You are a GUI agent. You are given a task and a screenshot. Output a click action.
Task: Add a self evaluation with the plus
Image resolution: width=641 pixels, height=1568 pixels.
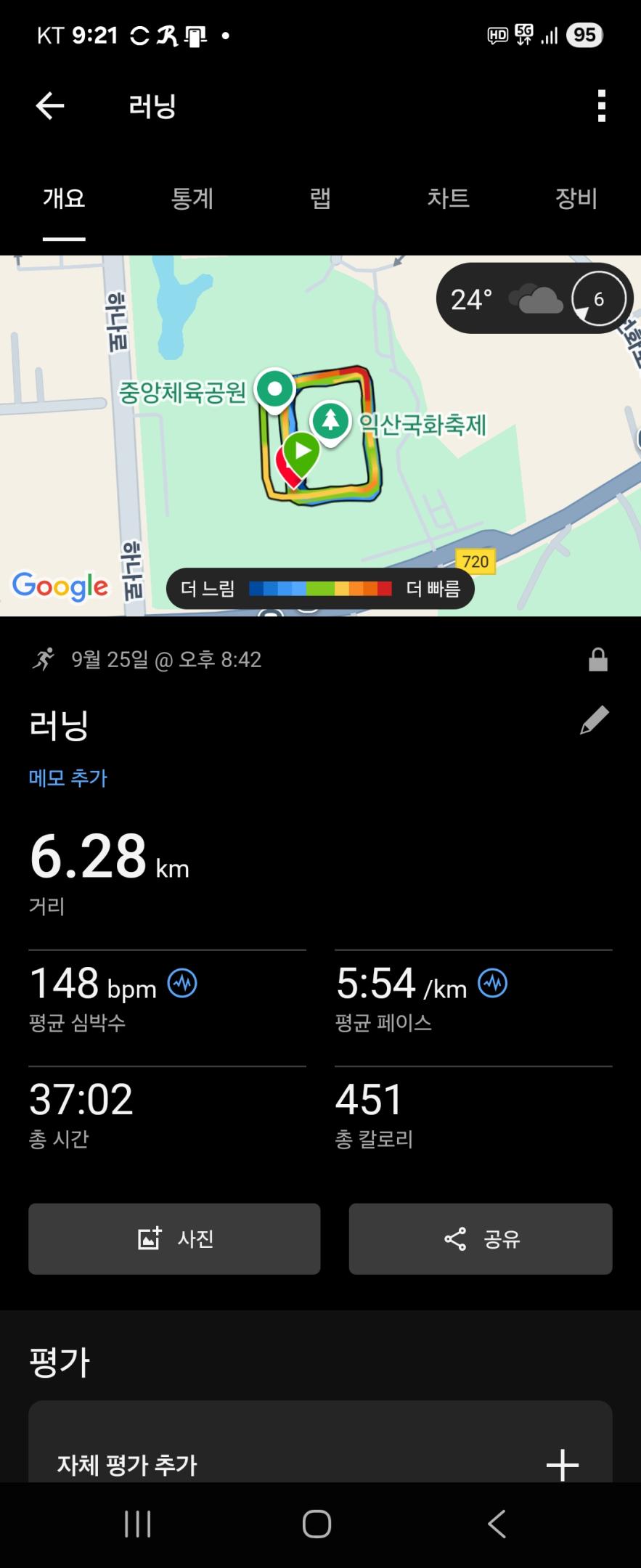click(563, 1464)
